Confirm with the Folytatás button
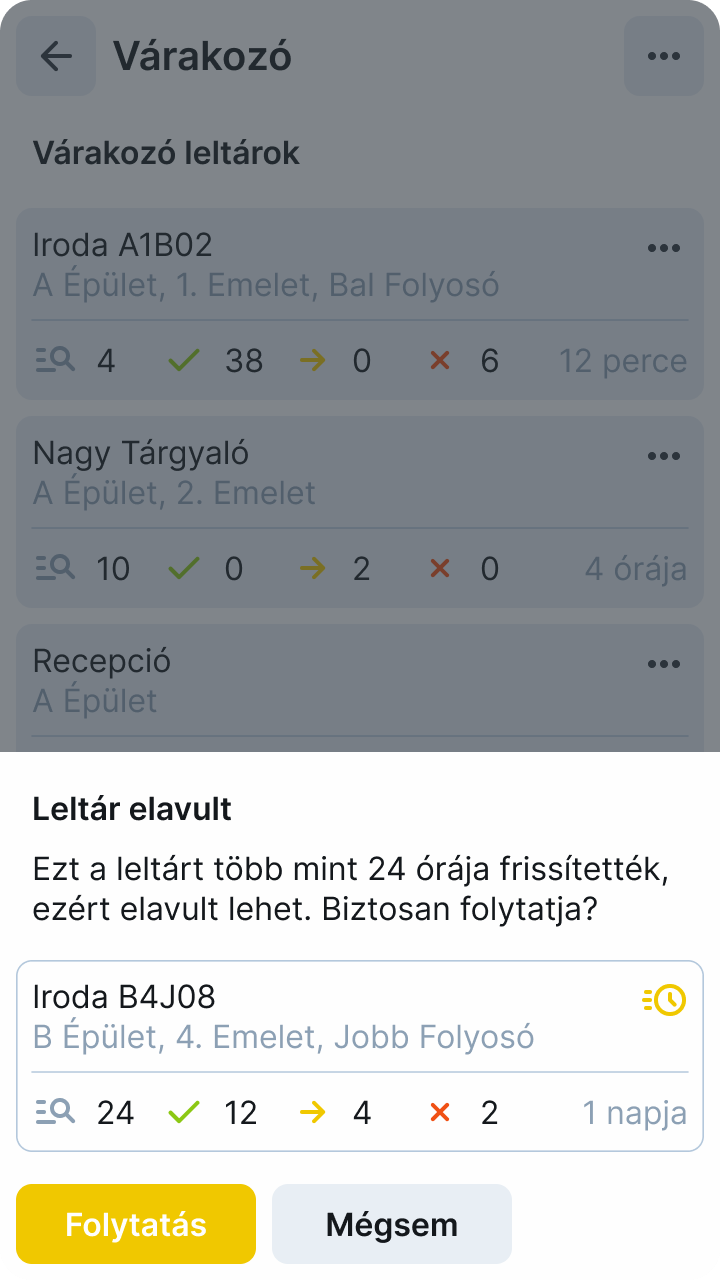Viewport: 720px width, 1280px height. tap(136, 1224)
